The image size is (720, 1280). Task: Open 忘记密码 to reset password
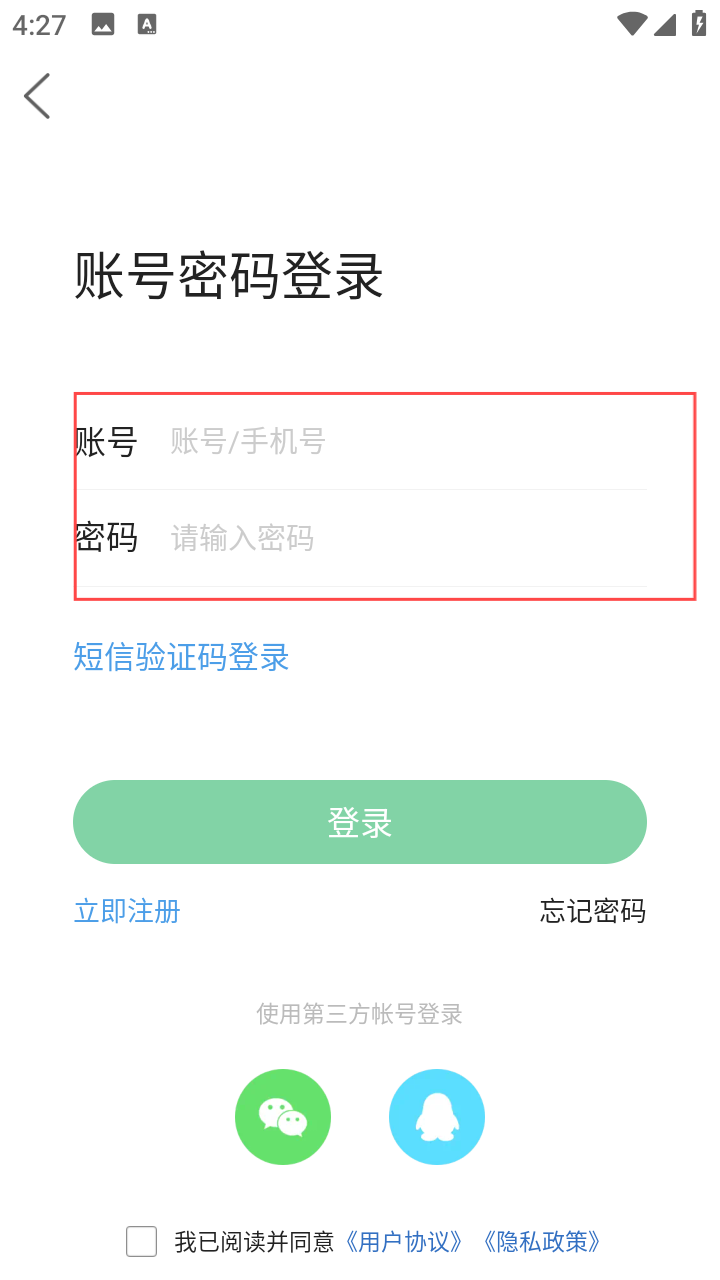point(592,911)
